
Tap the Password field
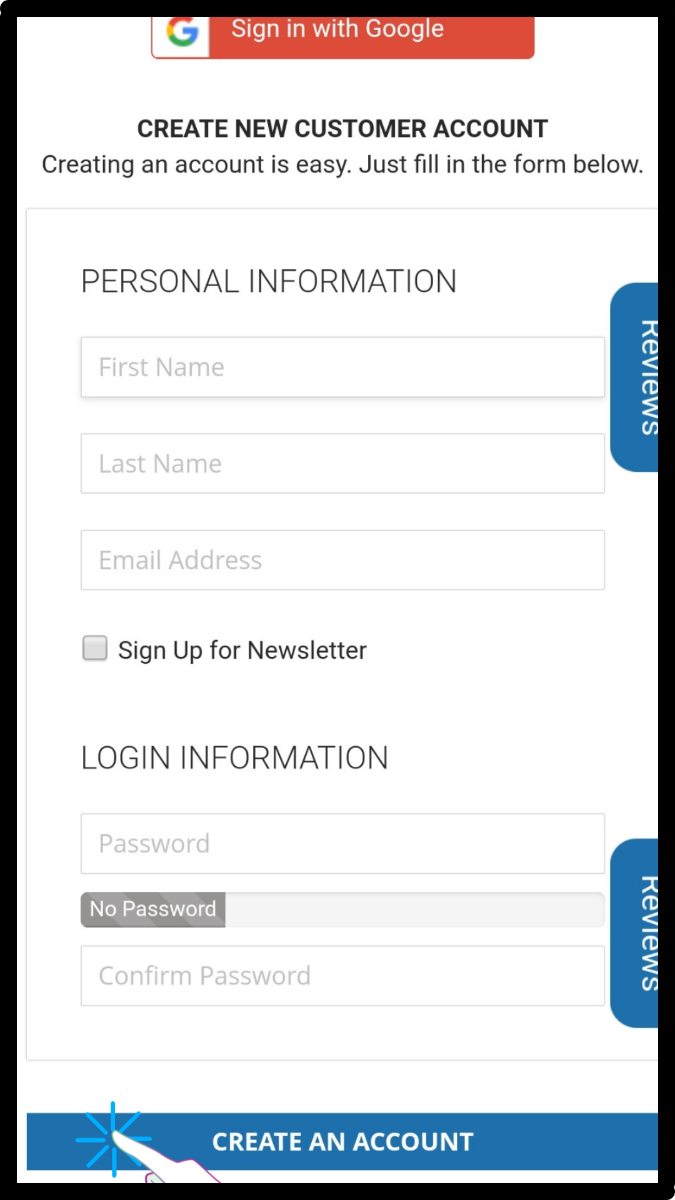coord(343,844)
